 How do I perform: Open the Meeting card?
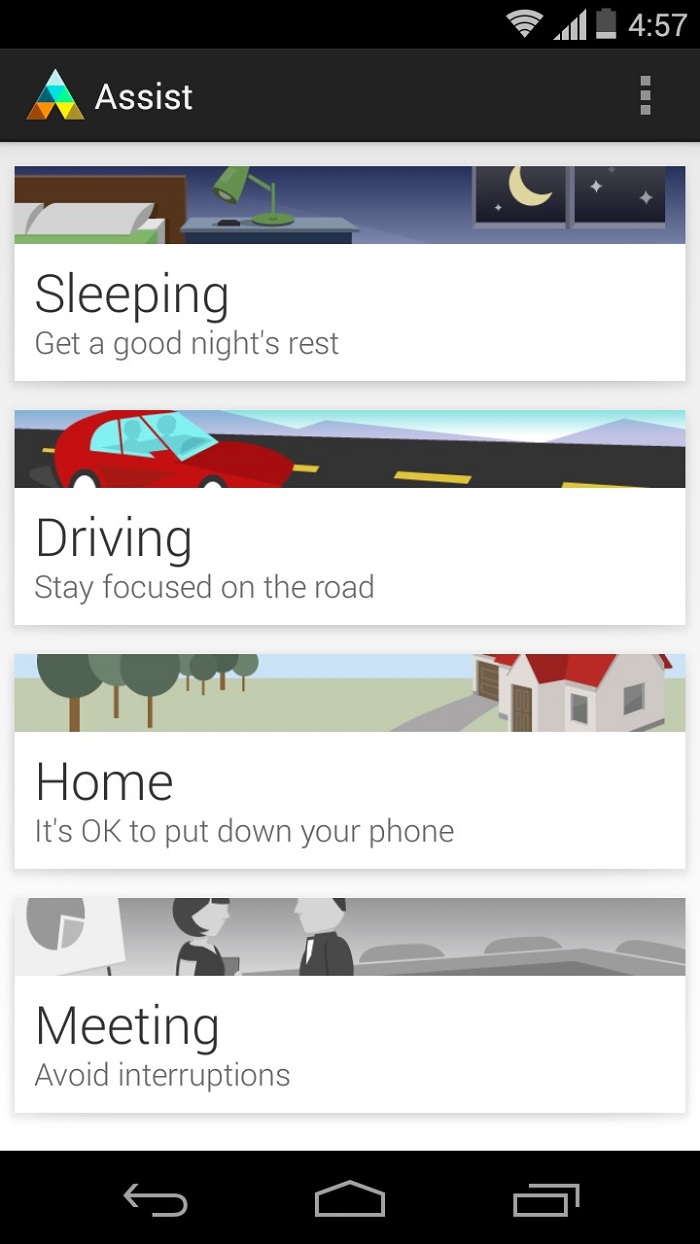tap(350, 1005)
